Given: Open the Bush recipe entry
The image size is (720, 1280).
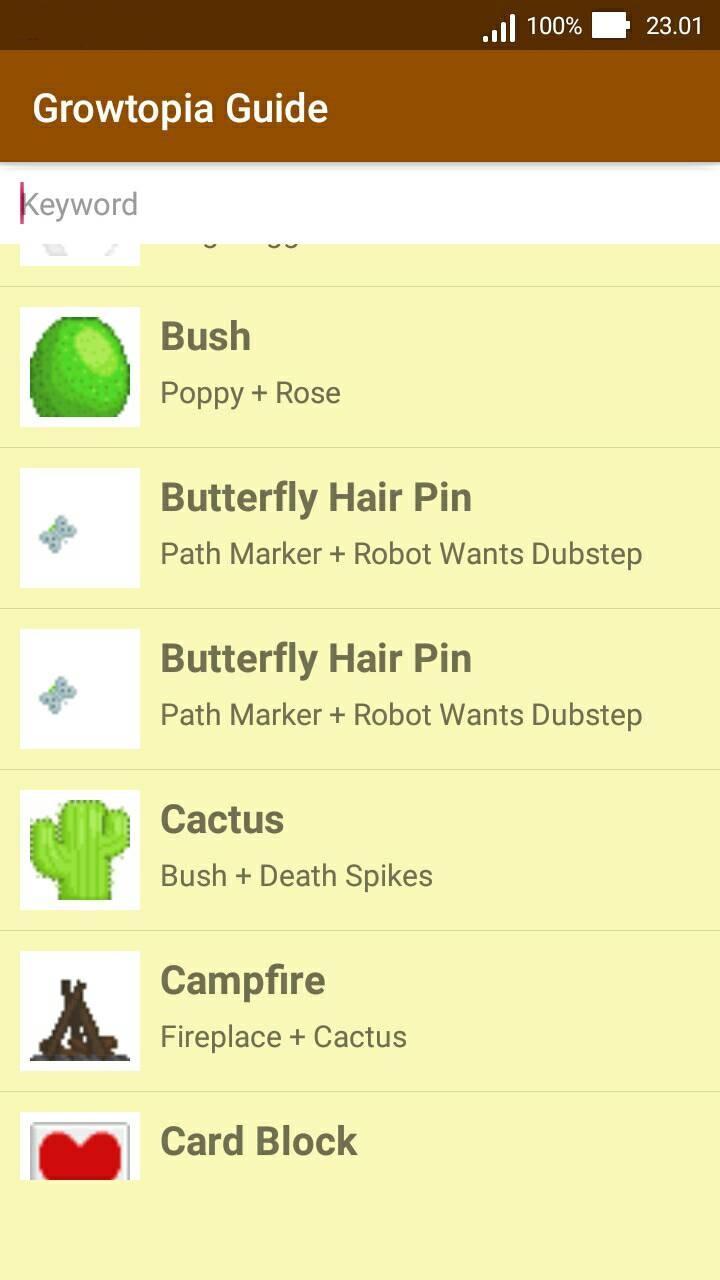Looking at the screenshot, I should [x=360, y=366].
